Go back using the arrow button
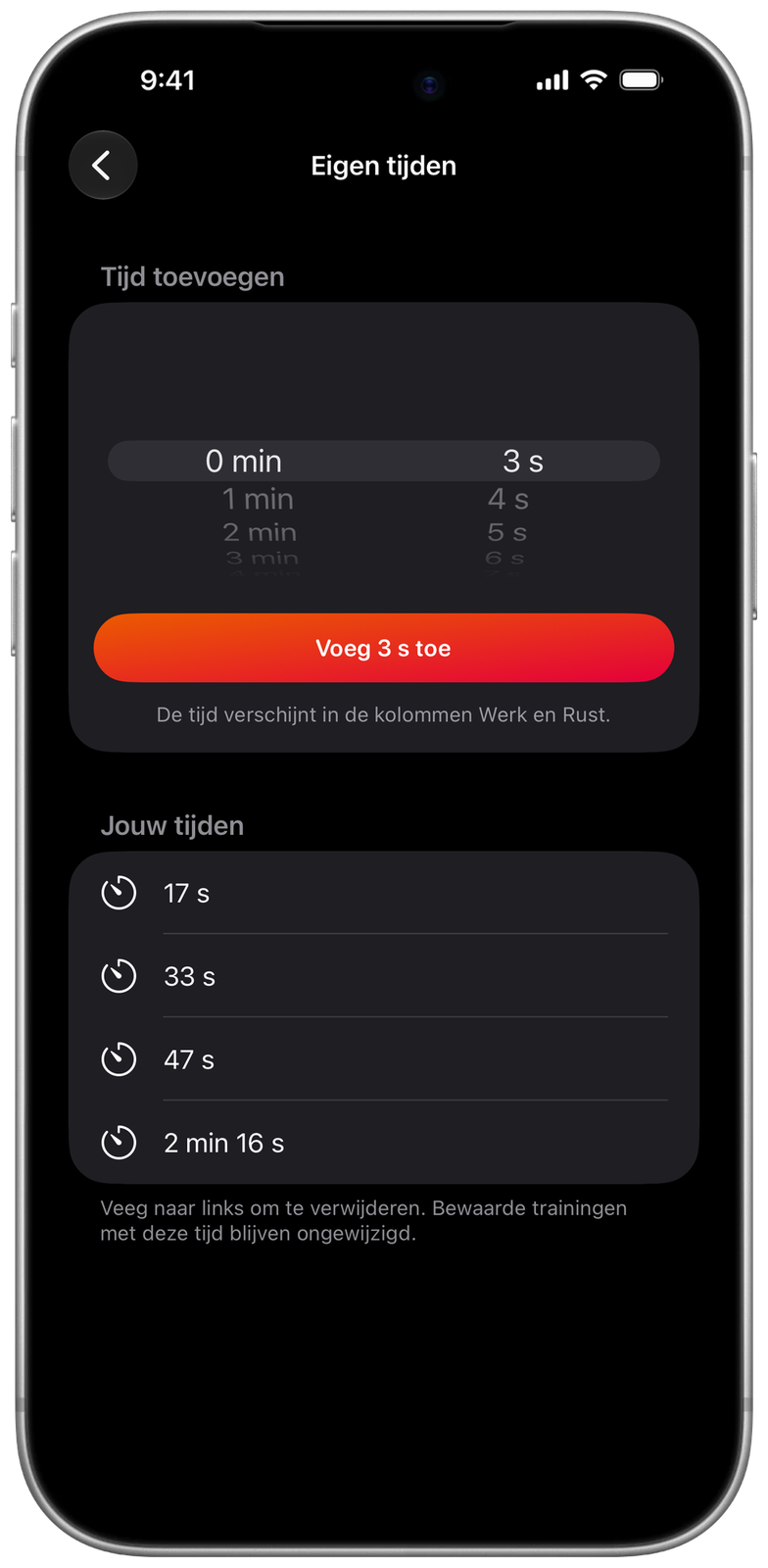This screenshot has width=768, height=1568. 103,165
